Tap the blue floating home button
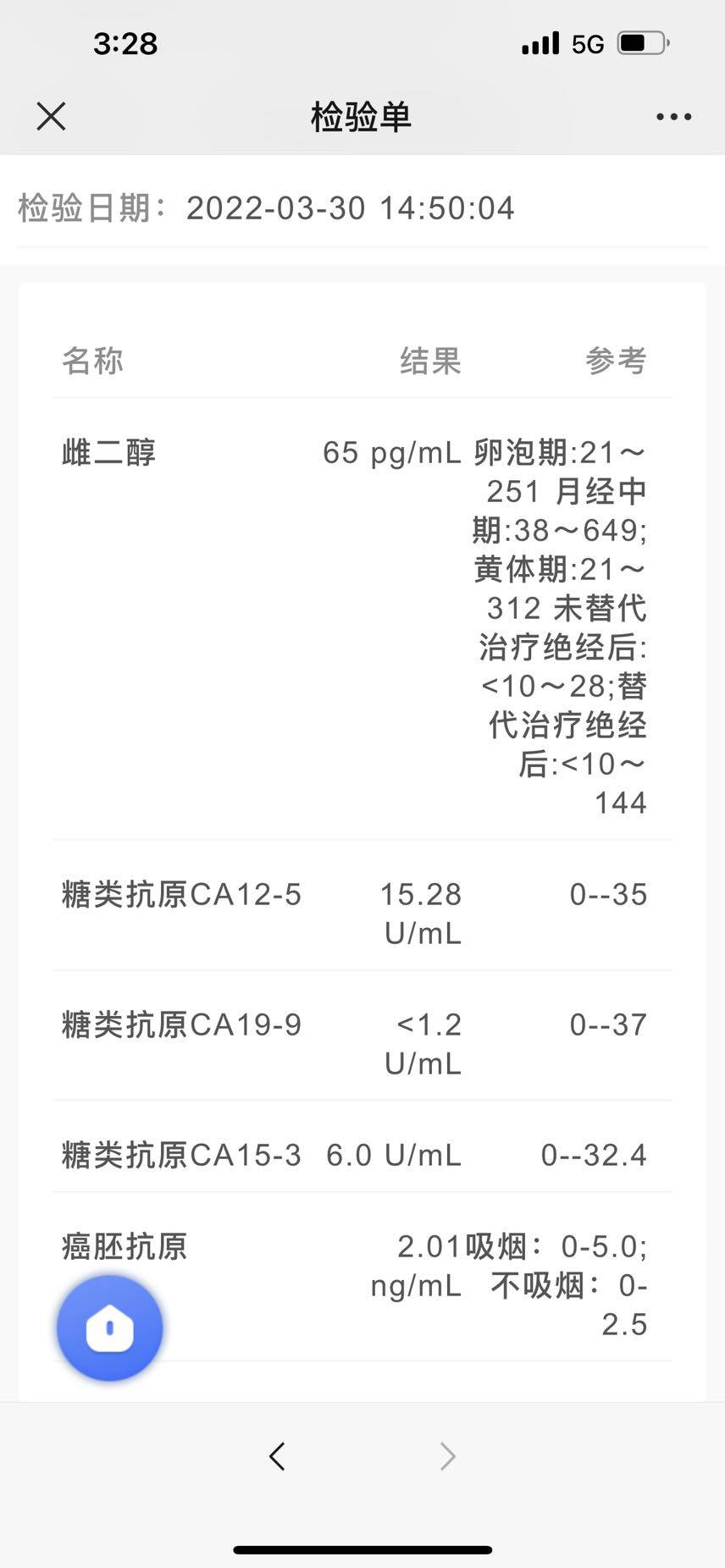 pos(110,1328)
